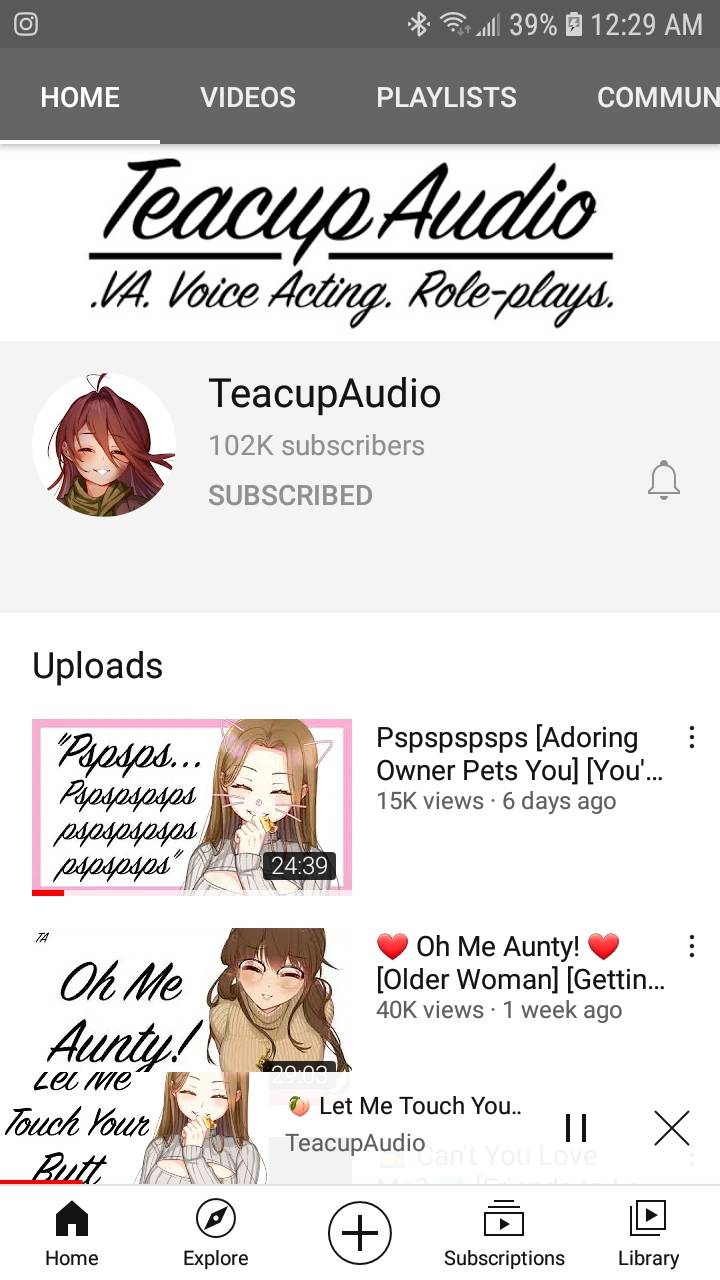Pause the miniplayer video
The width and height of the screenshot is (720, 1280).
tap(576, 1128)
